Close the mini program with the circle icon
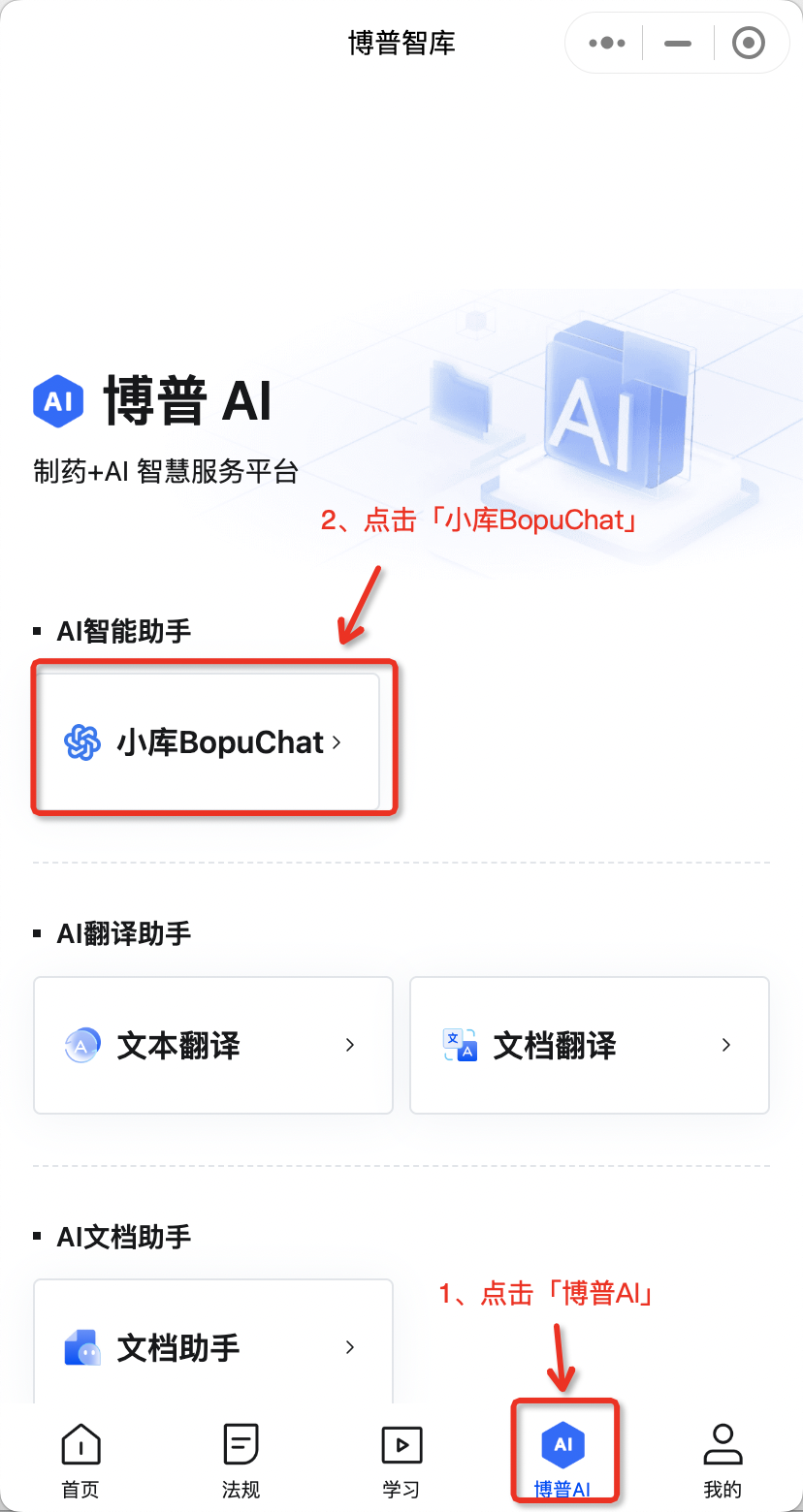 [748, 43]
